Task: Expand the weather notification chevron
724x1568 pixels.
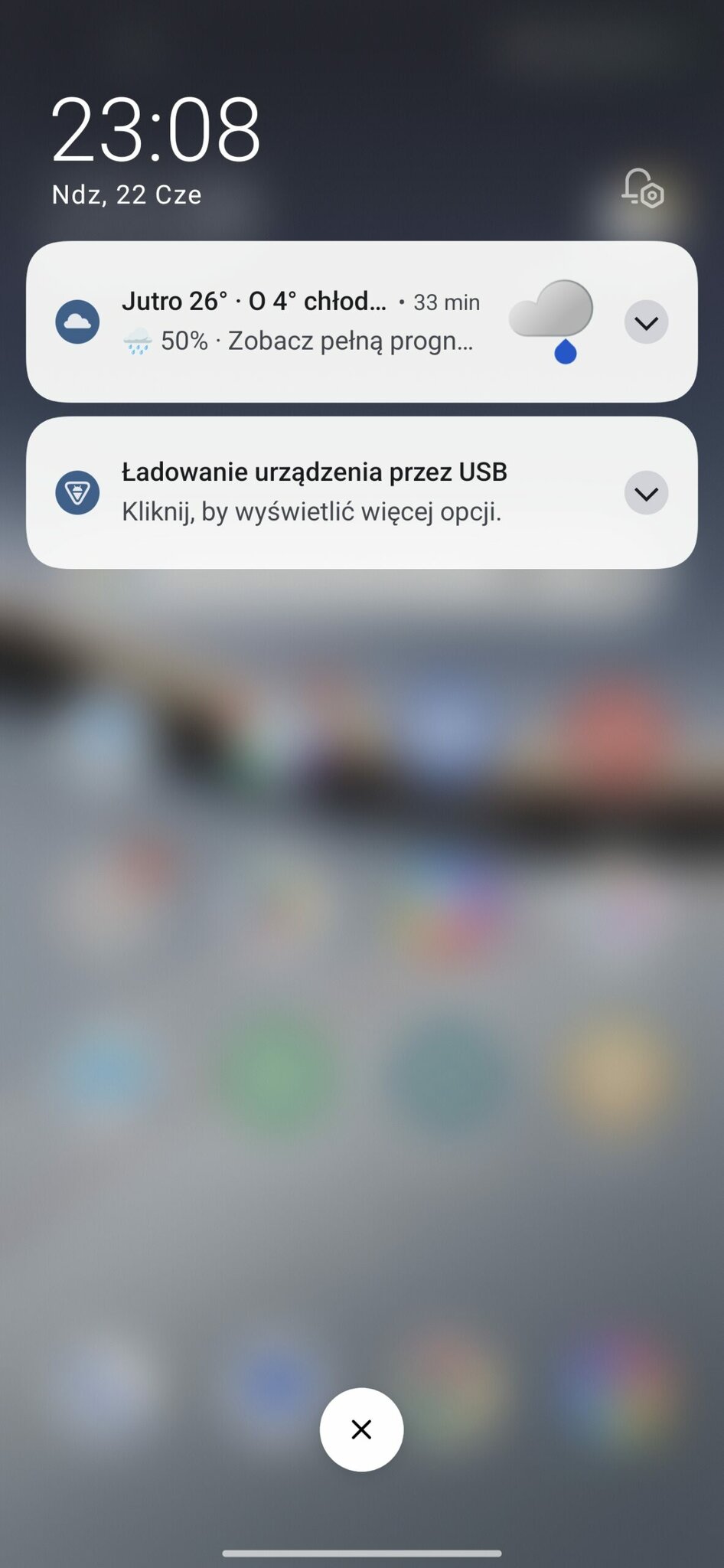Action: tap(646, 322)
